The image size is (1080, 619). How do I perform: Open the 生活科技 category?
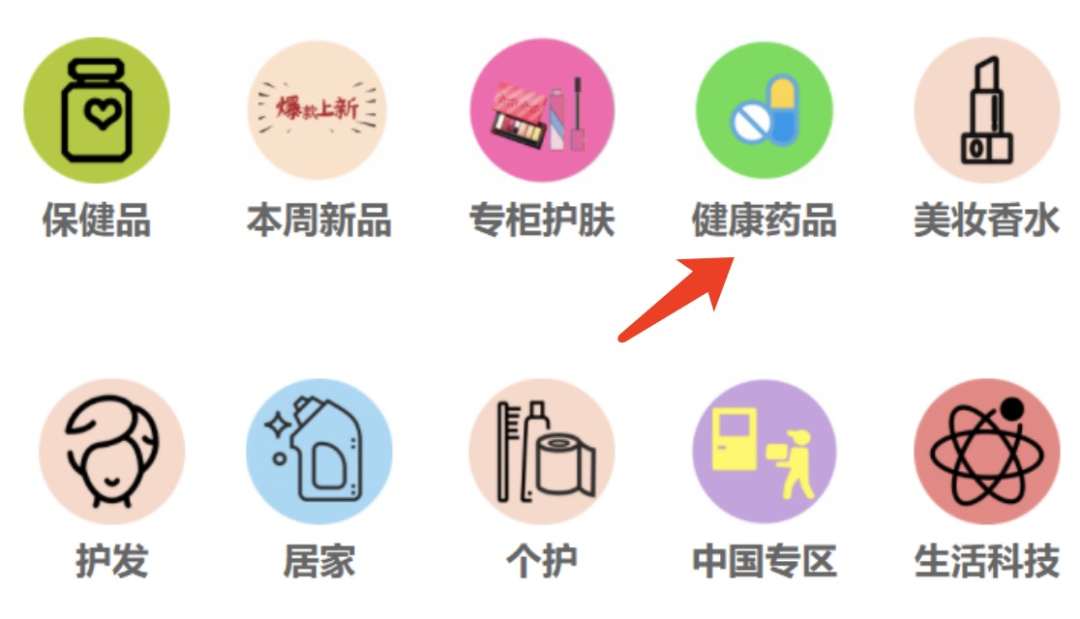pos(986,451)
